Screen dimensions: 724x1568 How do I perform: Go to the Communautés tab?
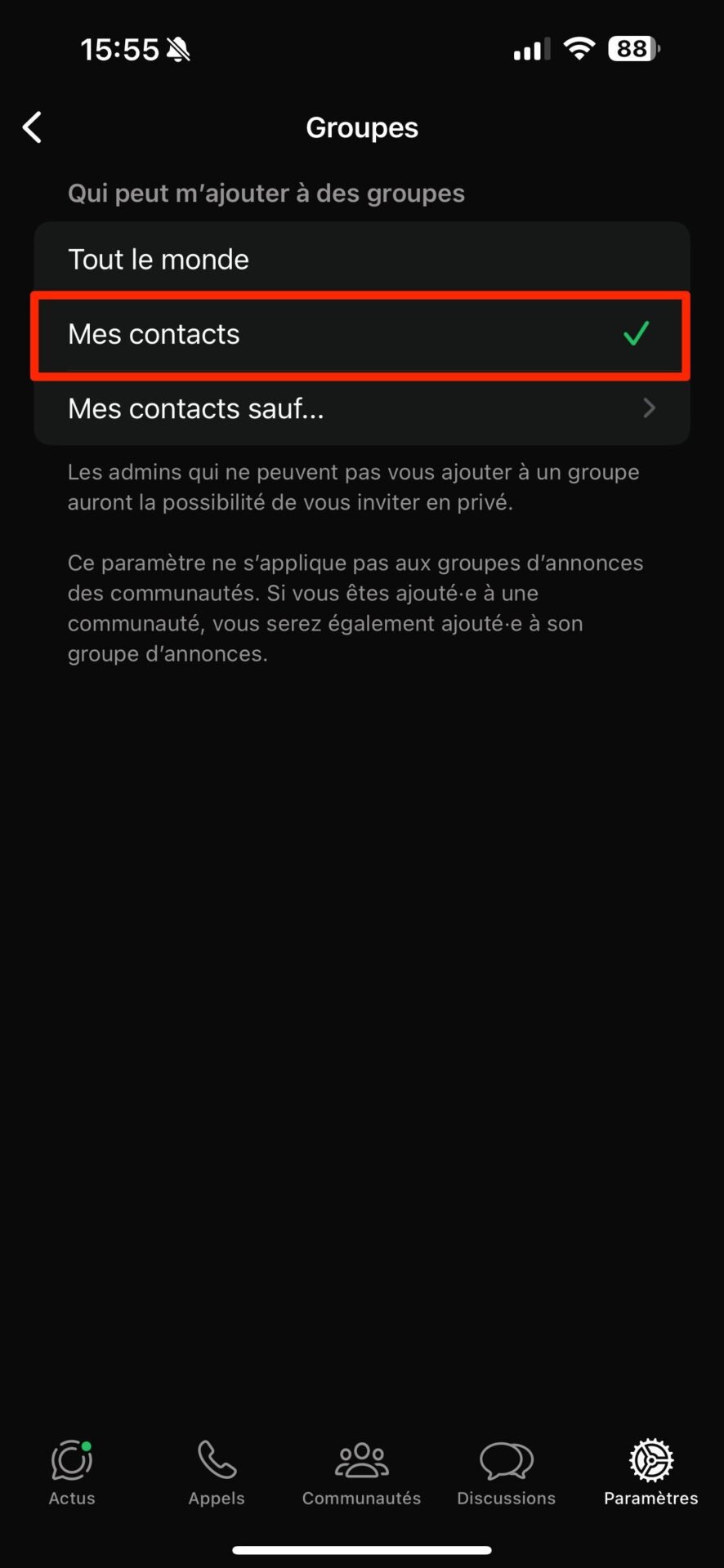[361, 1473]
